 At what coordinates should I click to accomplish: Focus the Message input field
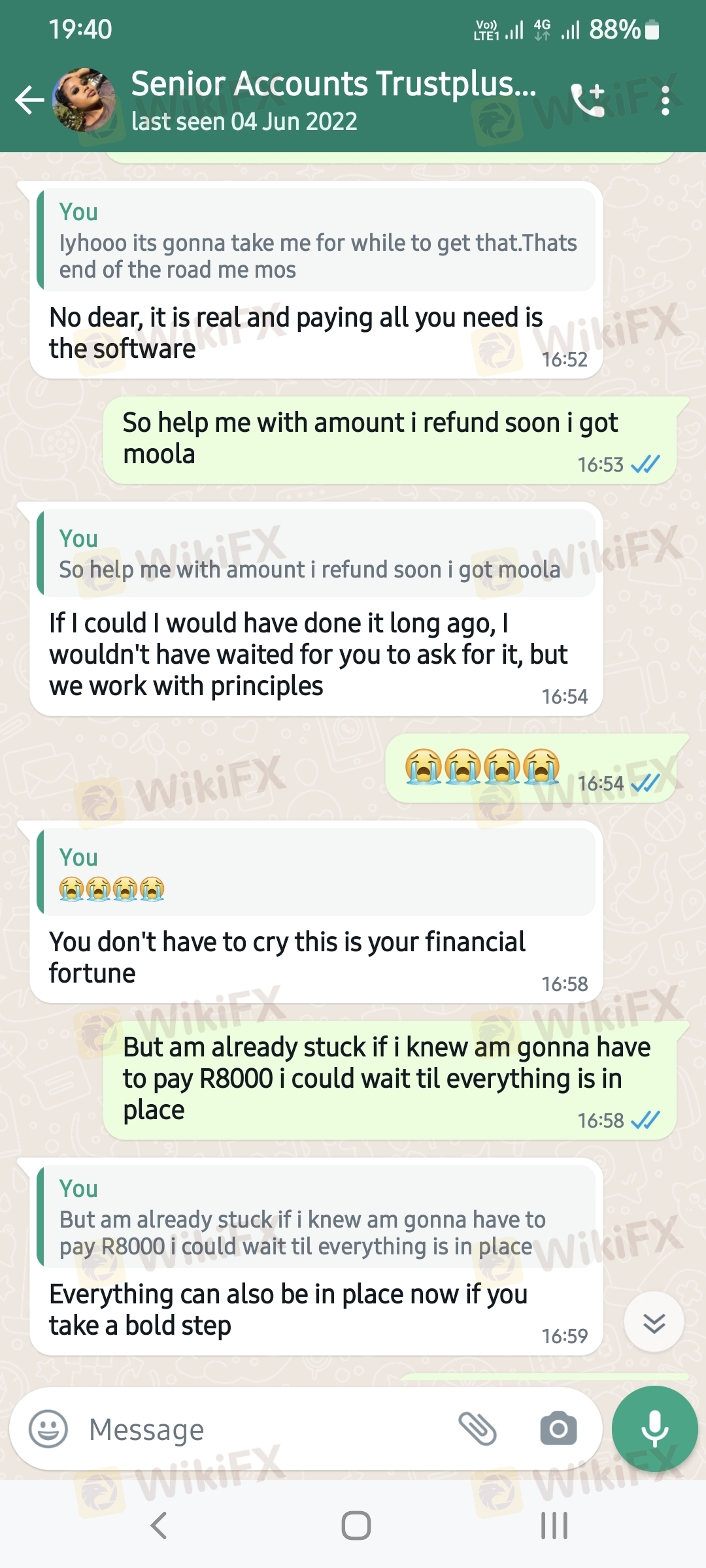pos(261,1429)
